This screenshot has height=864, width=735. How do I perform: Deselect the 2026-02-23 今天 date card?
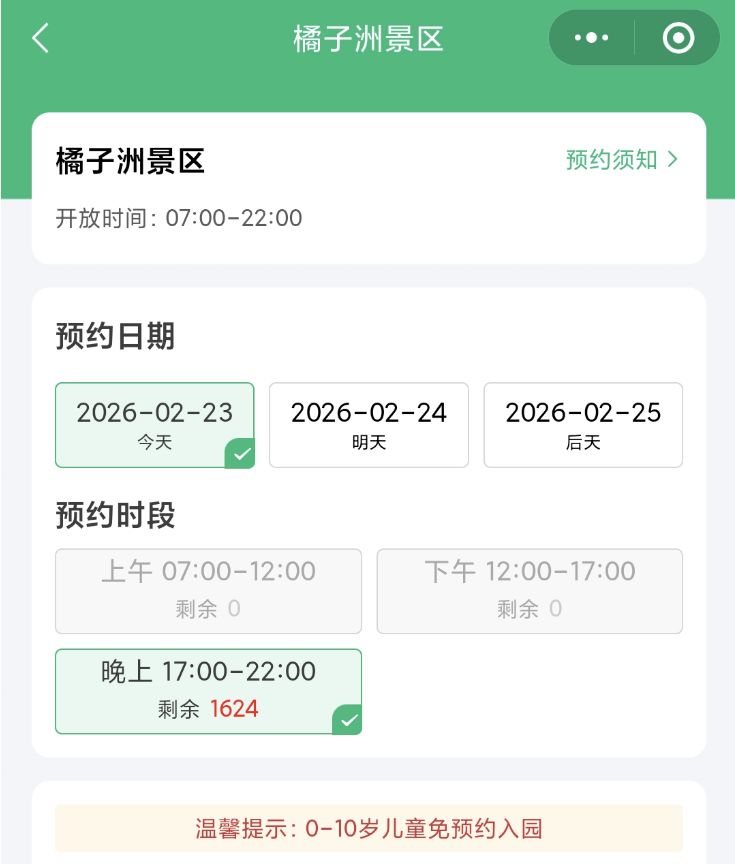coord(154,425)
